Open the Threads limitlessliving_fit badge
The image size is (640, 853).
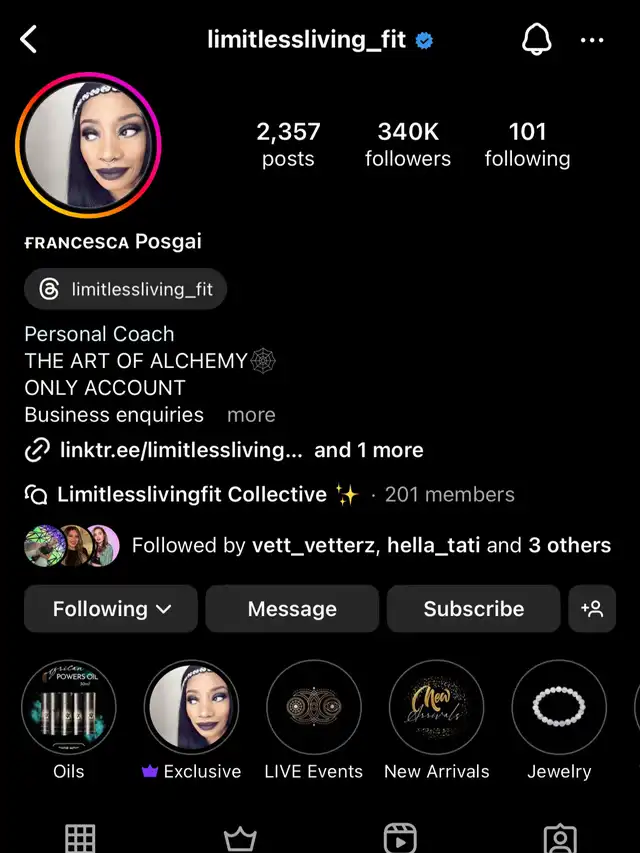(126, 289)
